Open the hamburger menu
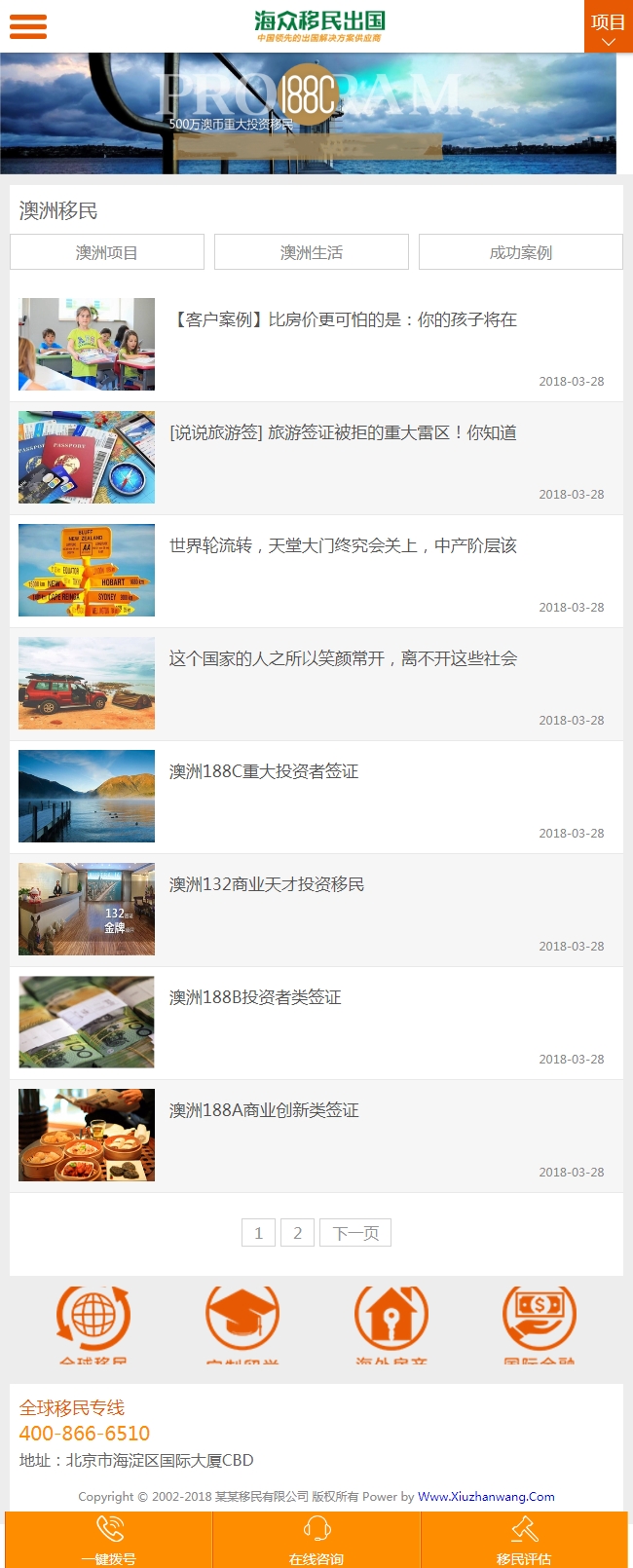The width and height of the screenshot is (633, 1568). (x=28, y=26)
